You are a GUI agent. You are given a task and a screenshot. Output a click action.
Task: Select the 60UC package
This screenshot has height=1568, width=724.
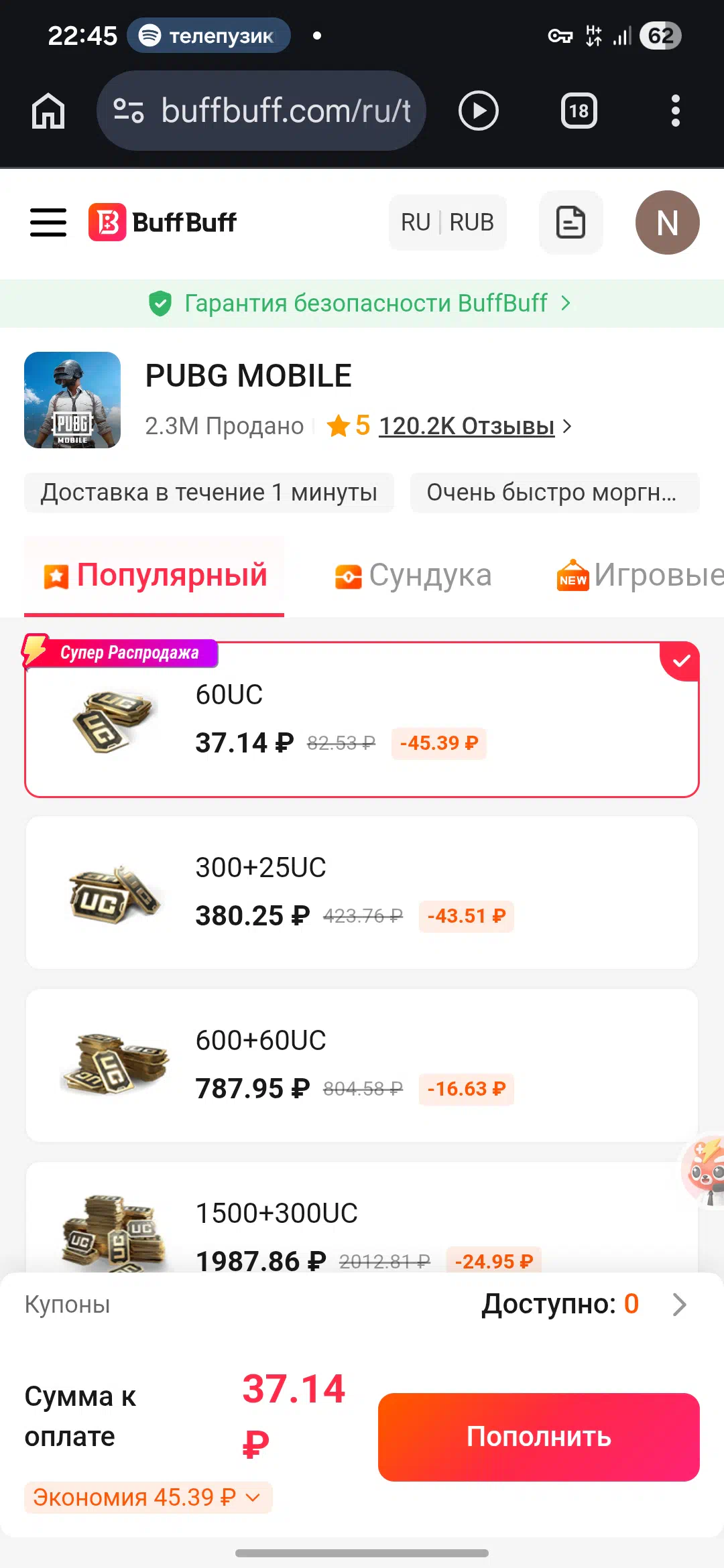(x=362, y=720)
